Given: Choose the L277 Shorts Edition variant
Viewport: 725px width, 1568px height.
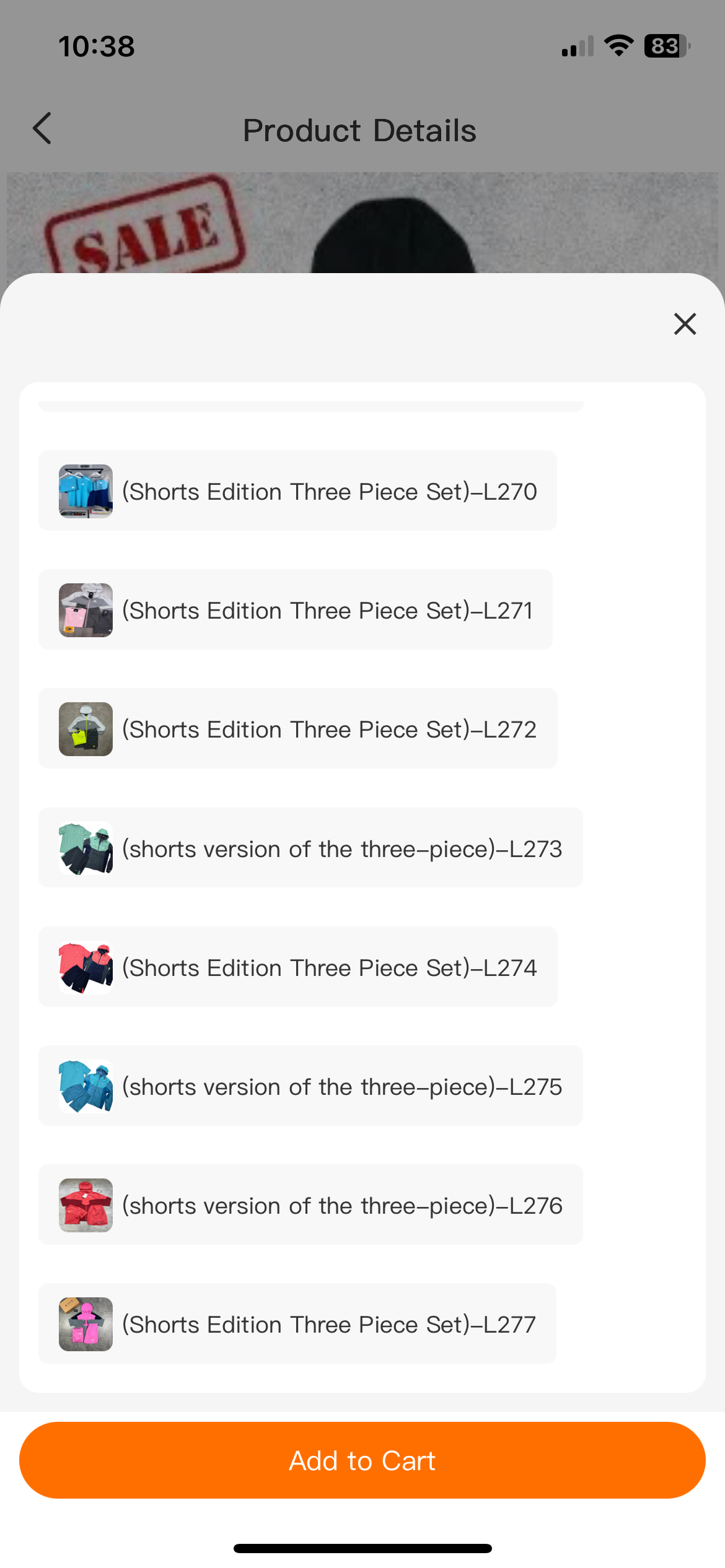Looking at the screenshot, I should 297,1324.
